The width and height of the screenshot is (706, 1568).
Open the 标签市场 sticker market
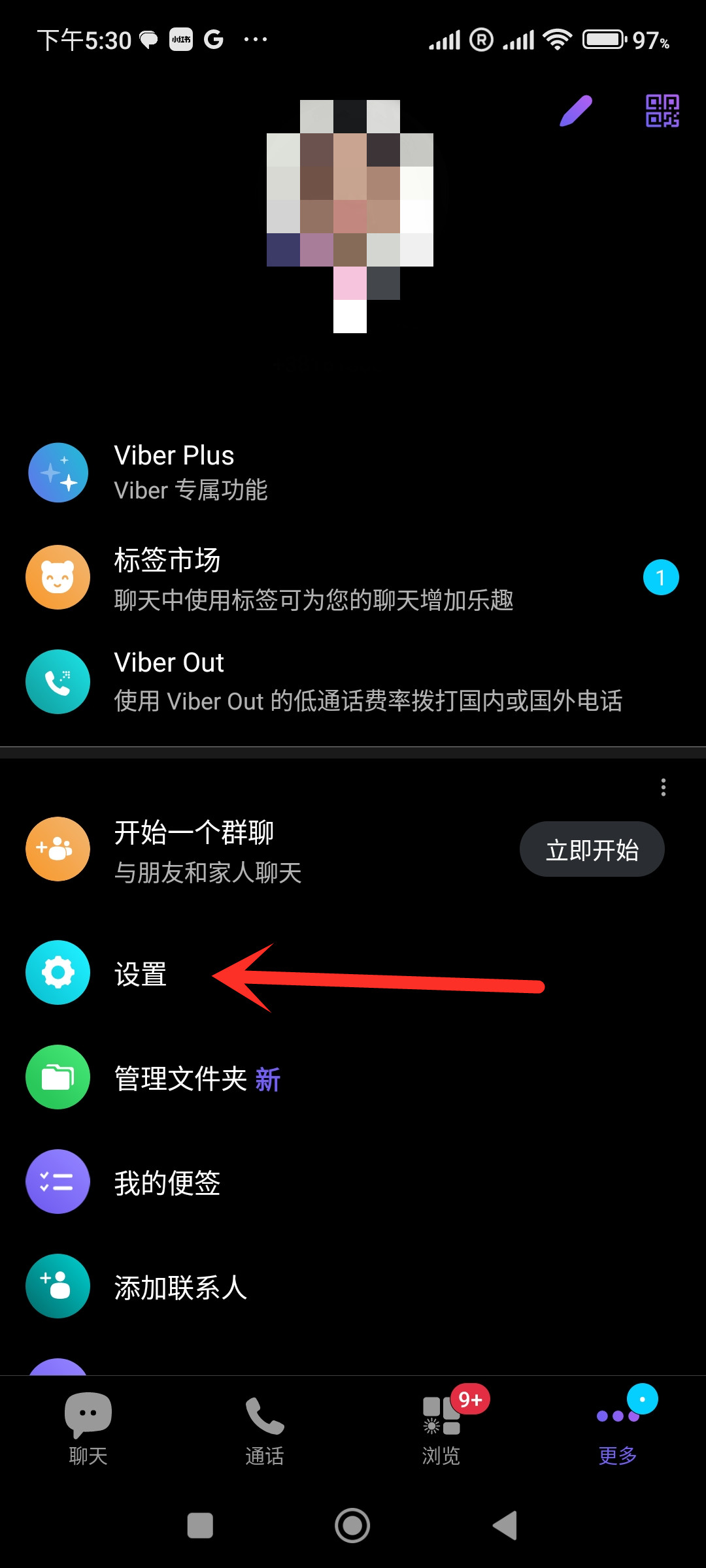point(353,578)
